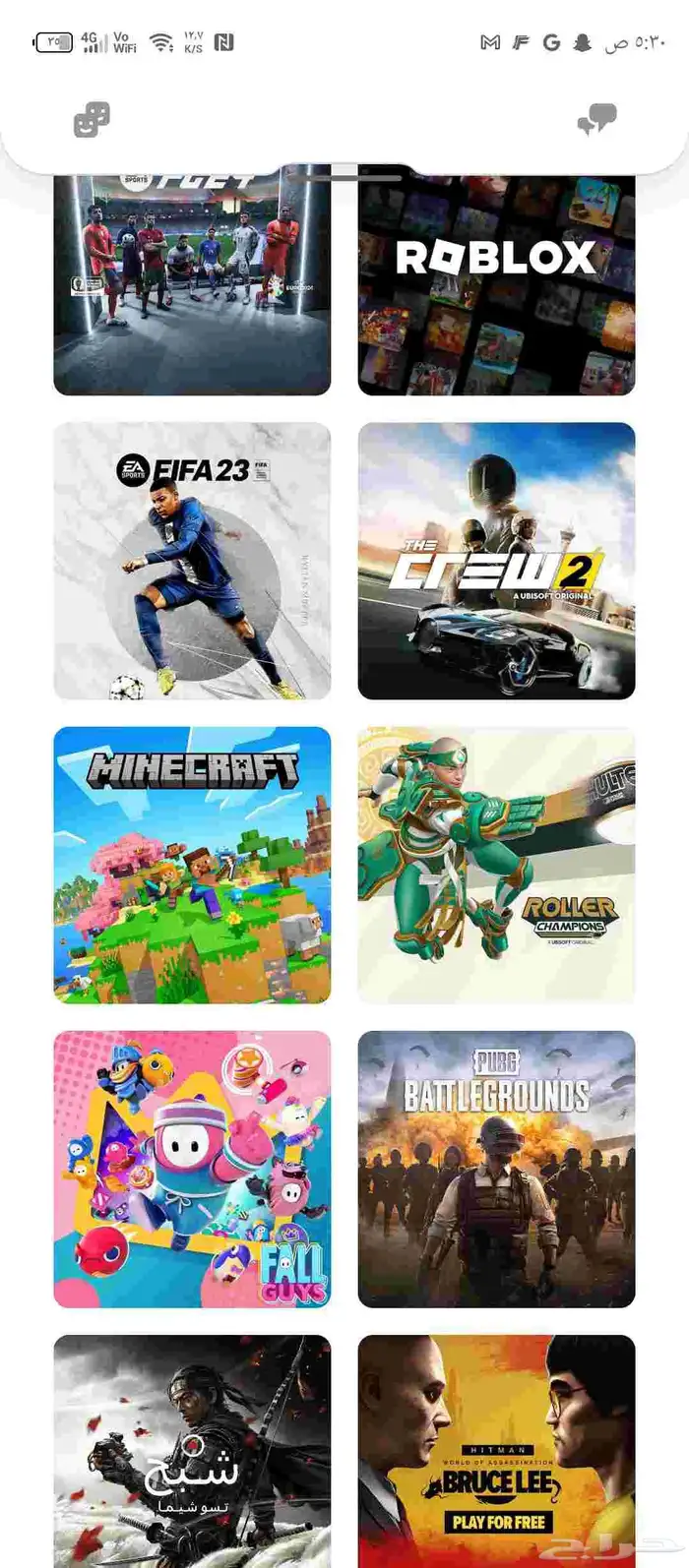
Task: Select the Fall Guys game tile
Action: click(192, 1169)
